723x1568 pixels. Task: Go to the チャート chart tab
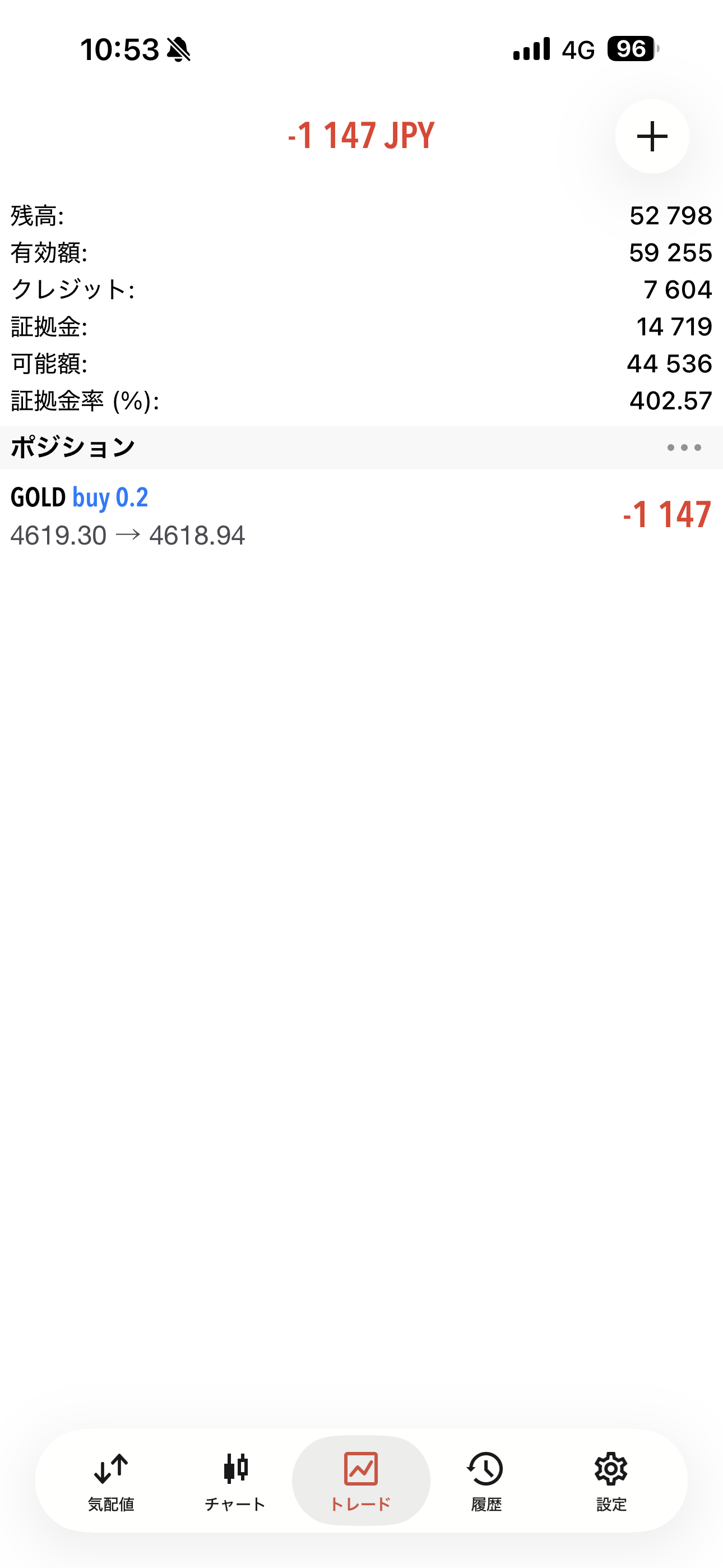click(235, 1481)
